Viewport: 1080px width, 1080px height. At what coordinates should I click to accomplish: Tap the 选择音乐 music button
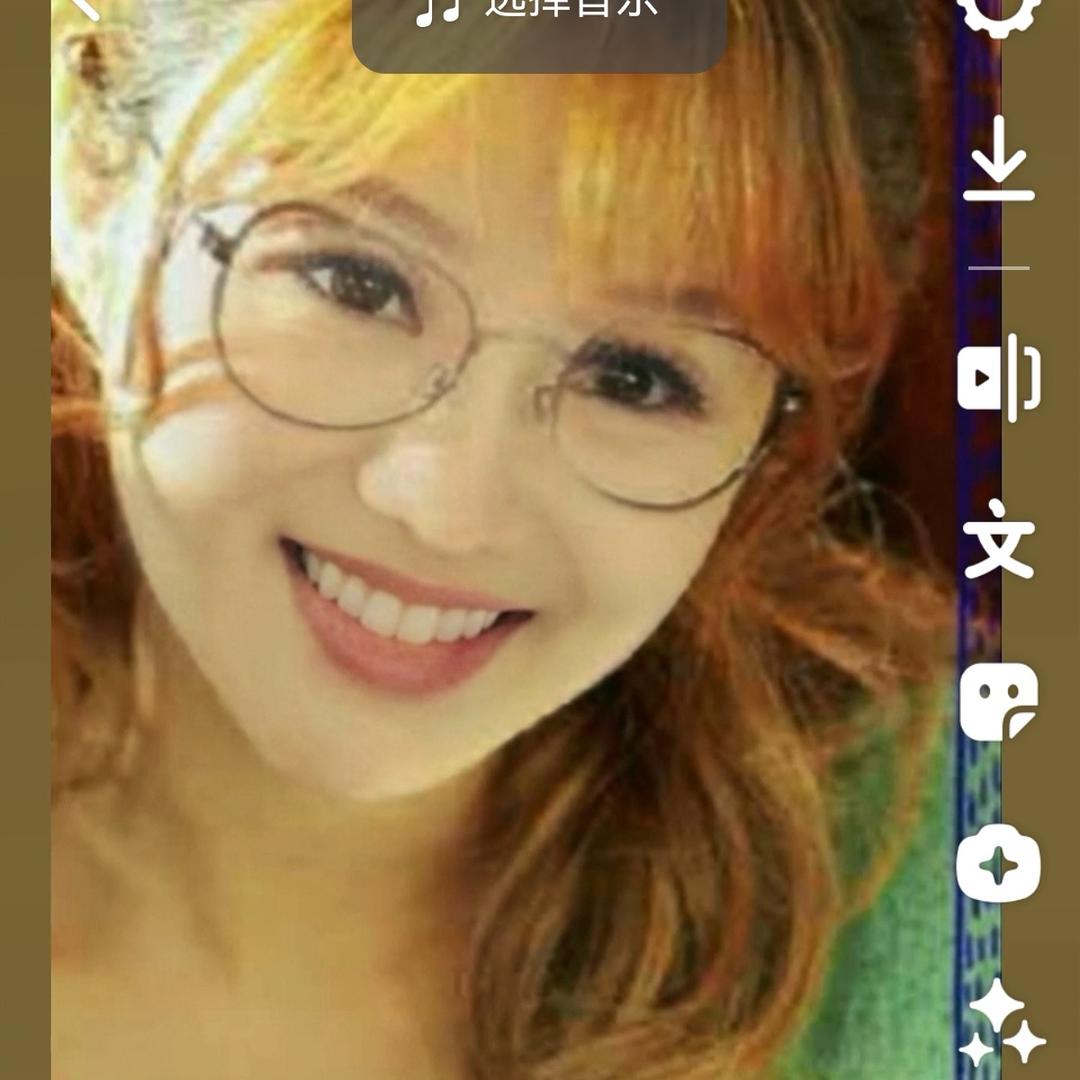click(x=539, y=20)
